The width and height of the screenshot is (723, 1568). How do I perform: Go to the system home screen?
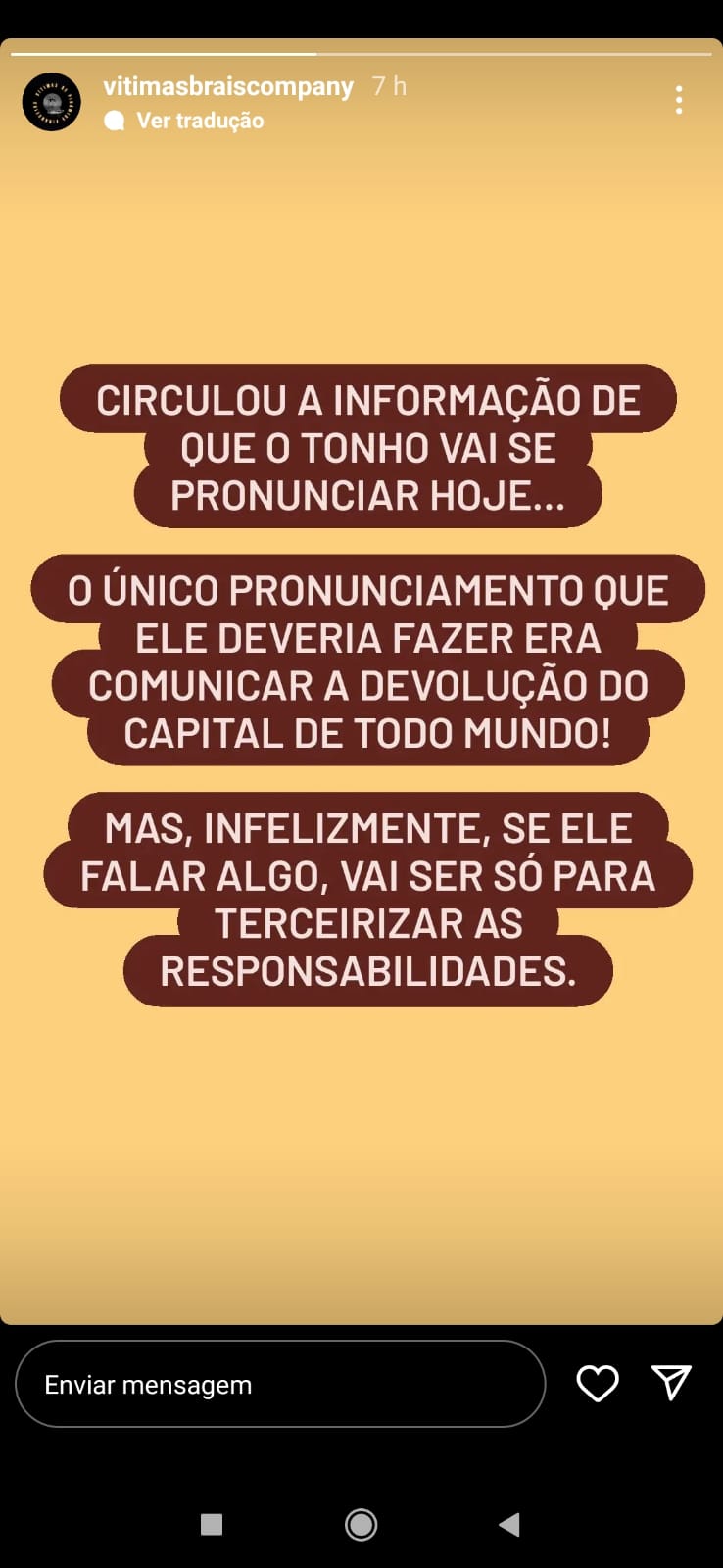pos(361,1524)
